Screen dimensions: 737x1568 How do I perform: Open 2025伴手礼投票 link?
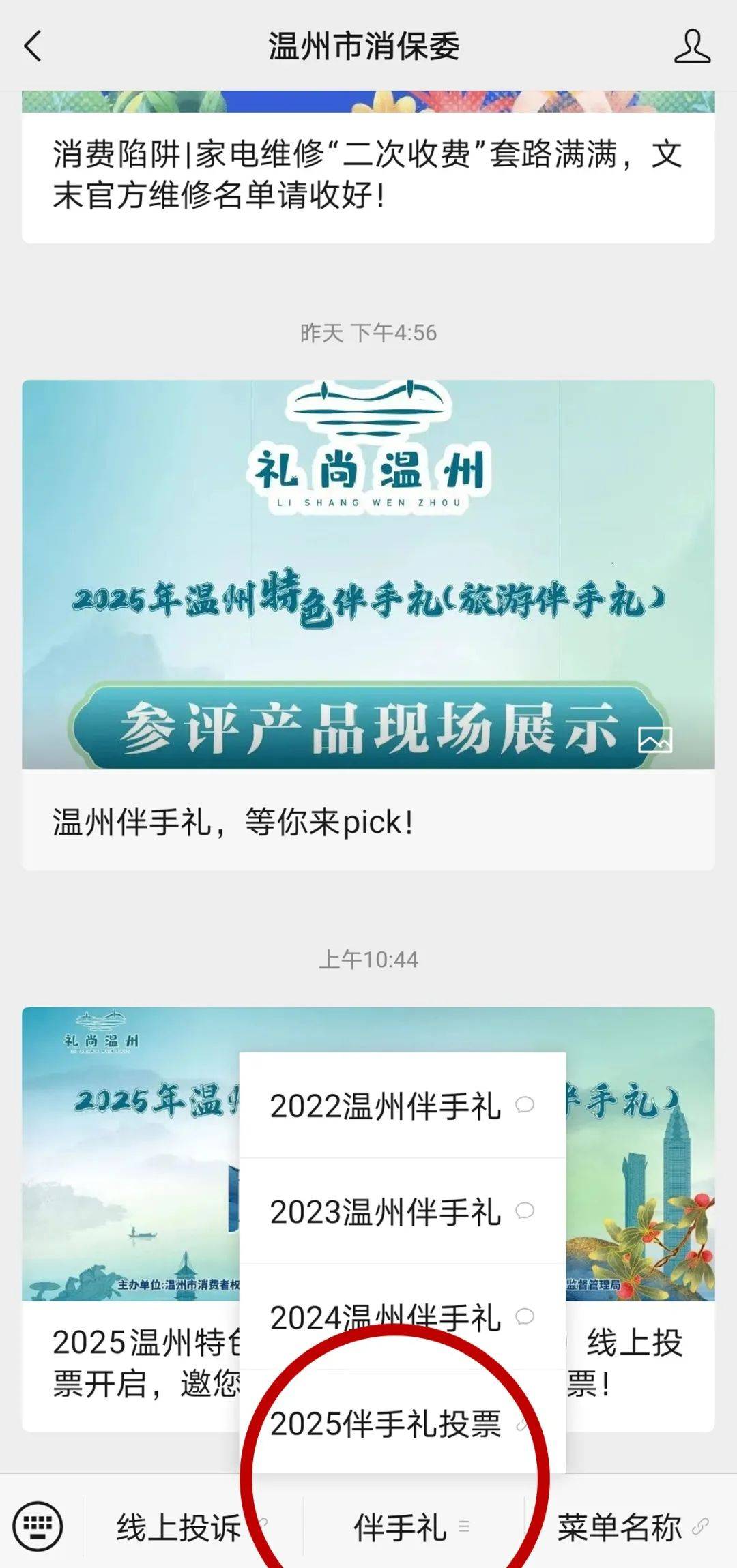pyautogui.click(x=402, y=1423)
